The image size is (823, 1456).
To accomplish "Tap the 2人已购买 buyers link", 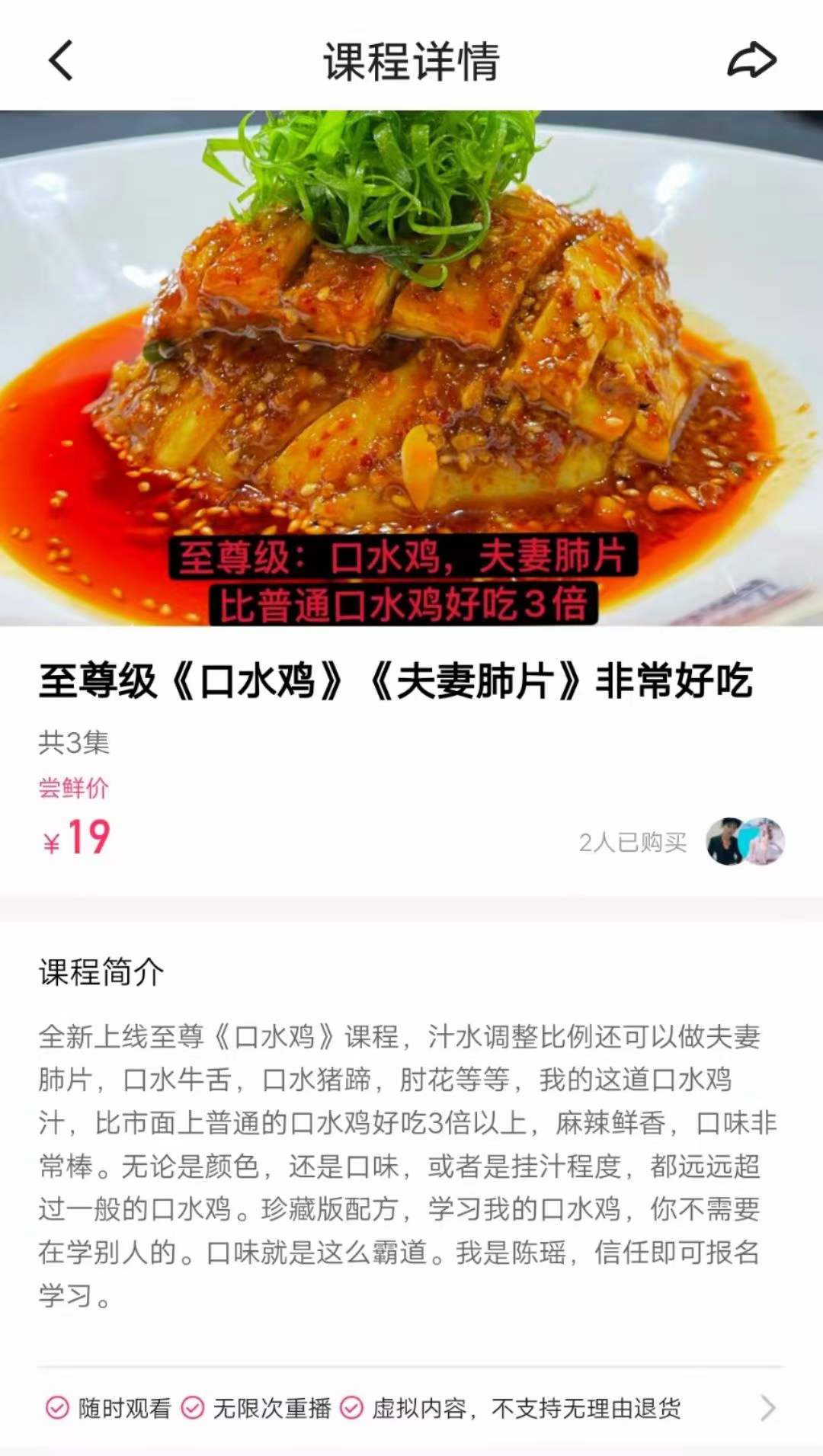I will pyautogui.click(x=634, y=843).
